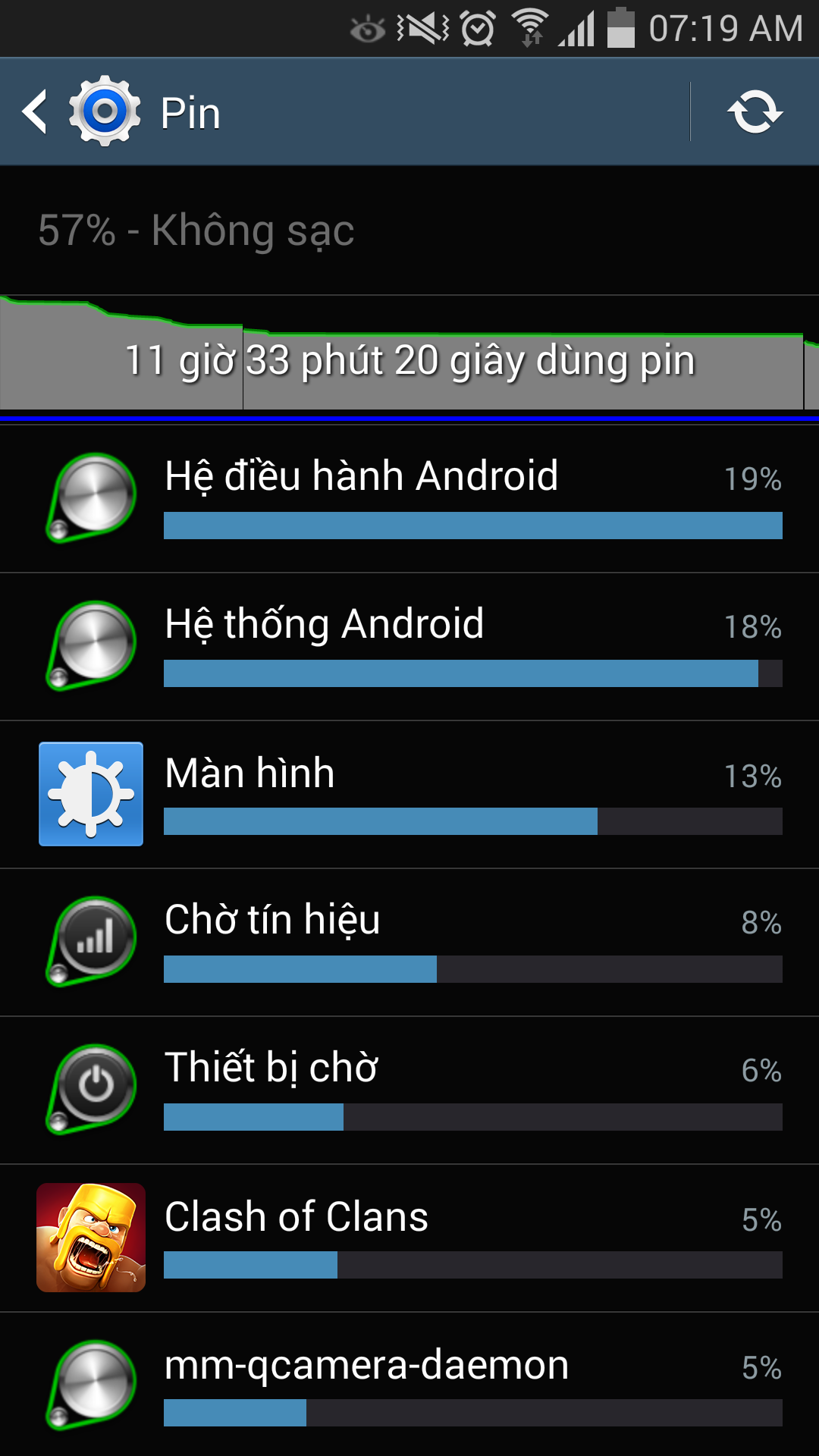
Task: Open Hệ điều hành Android usage details
Action: click(409, 499)
